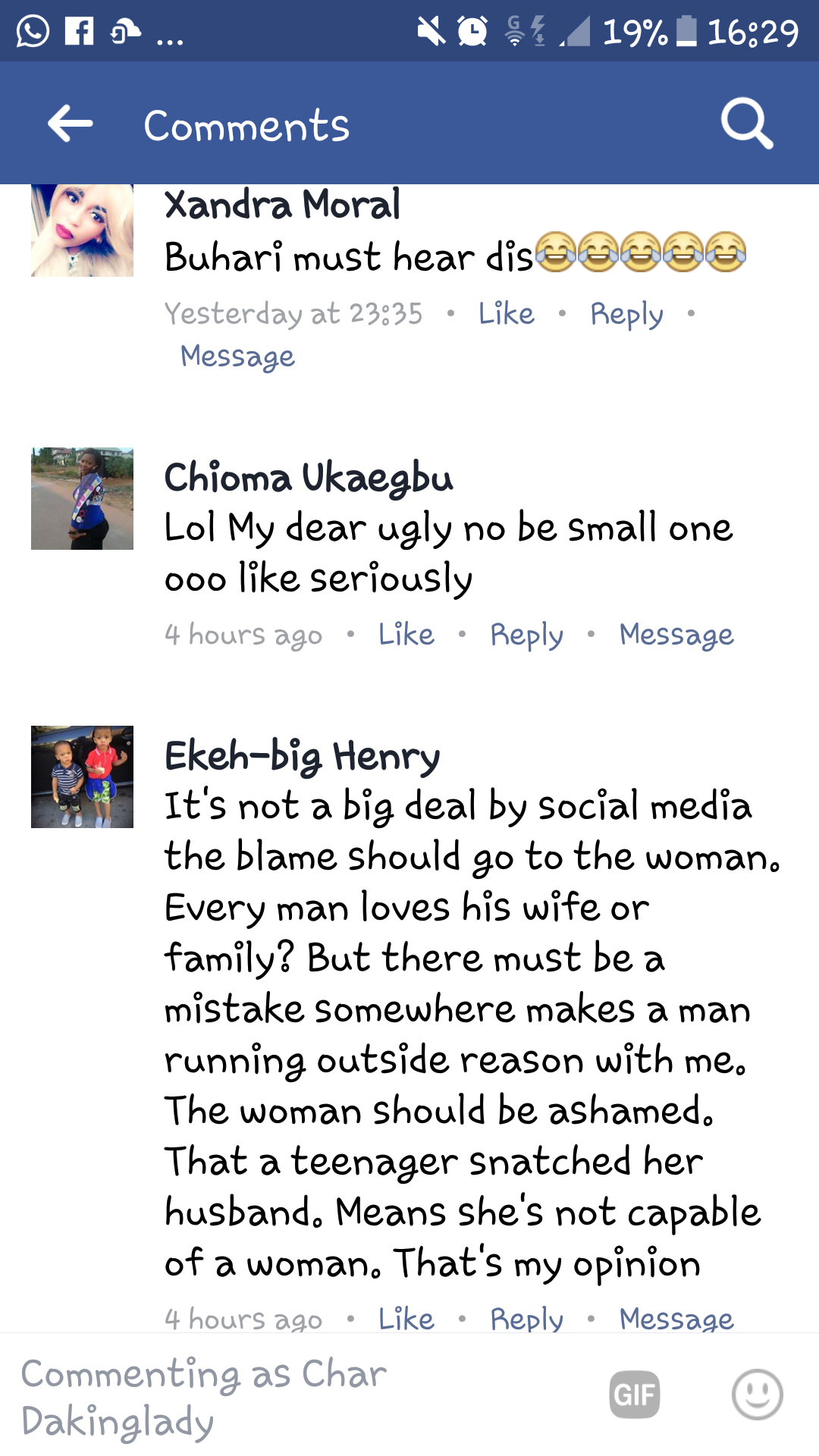Open Chioma Ukaegbu's profile photo

click(x=82, y=498)
